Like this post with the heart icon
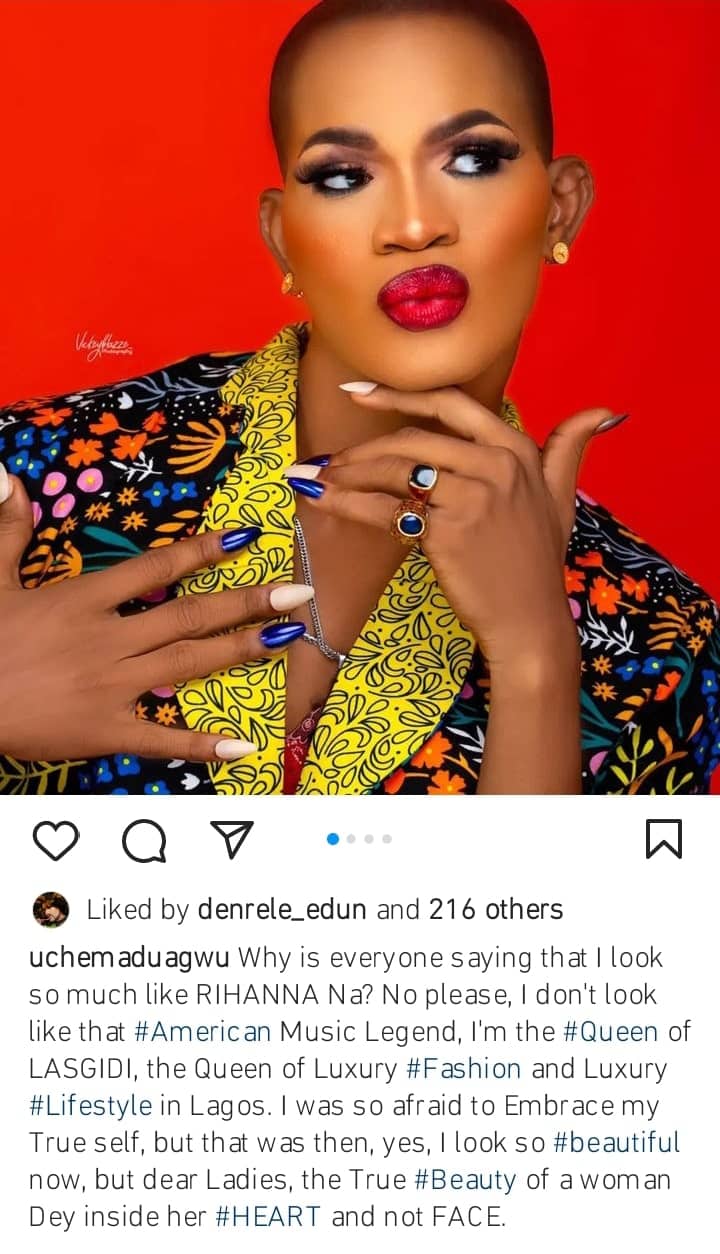This screenshot has width=720, height=1254. (x=55, y=841)
